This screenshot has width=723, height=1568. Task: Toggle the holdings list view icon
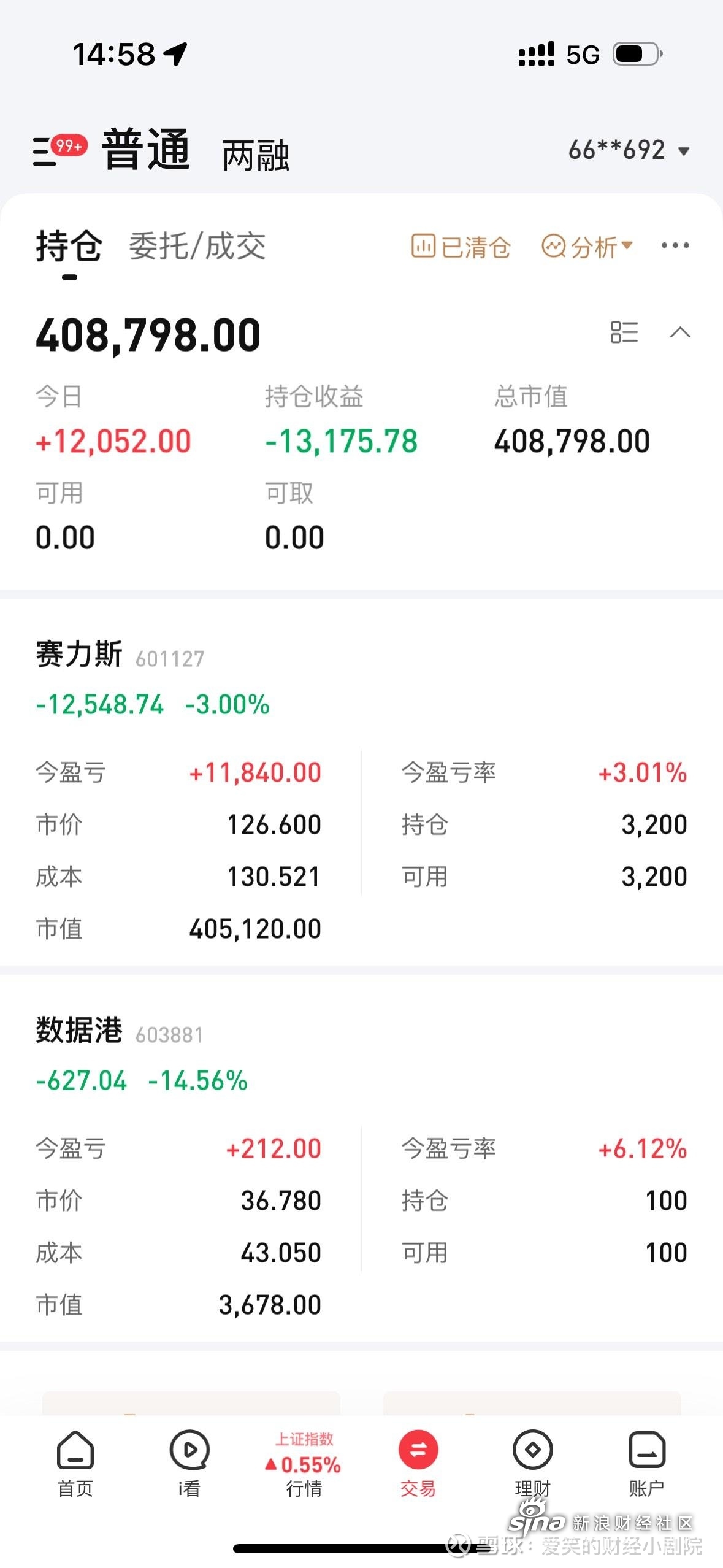(624, 332)
